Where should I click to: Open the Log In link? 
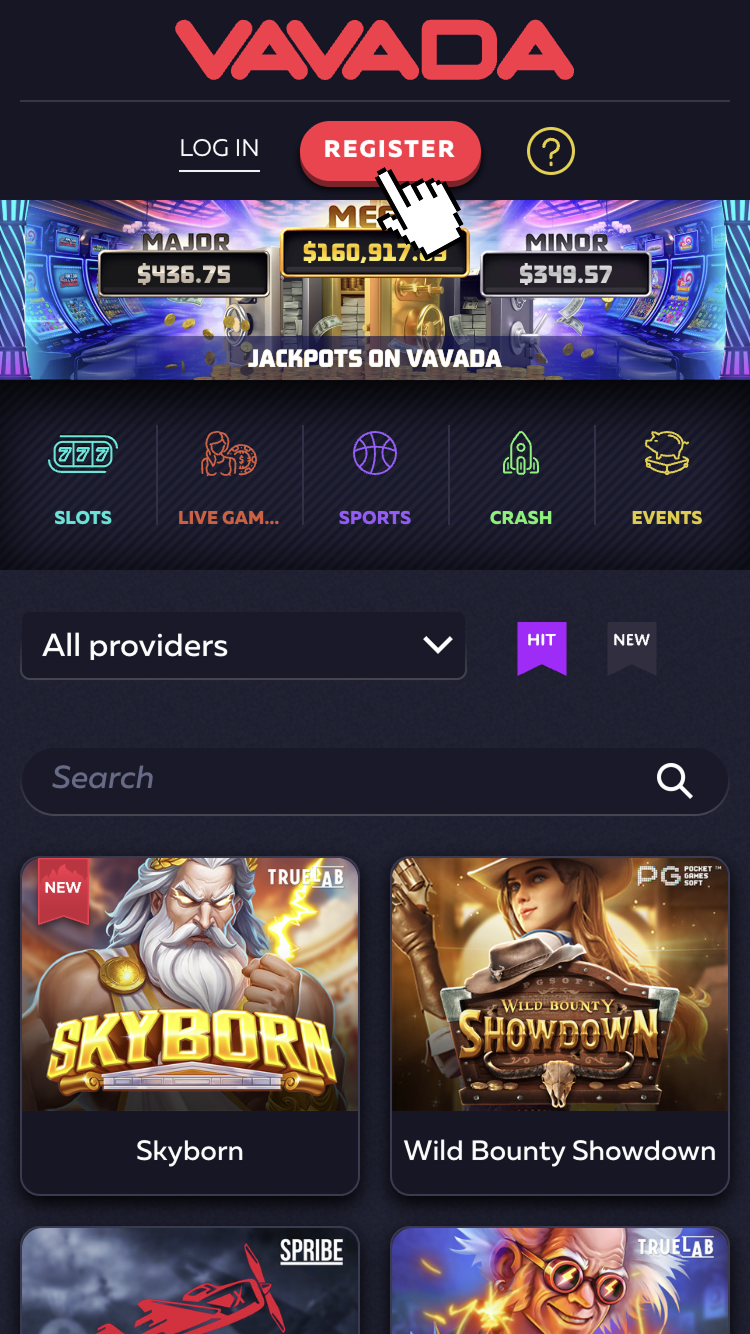(x=219, y=149)
